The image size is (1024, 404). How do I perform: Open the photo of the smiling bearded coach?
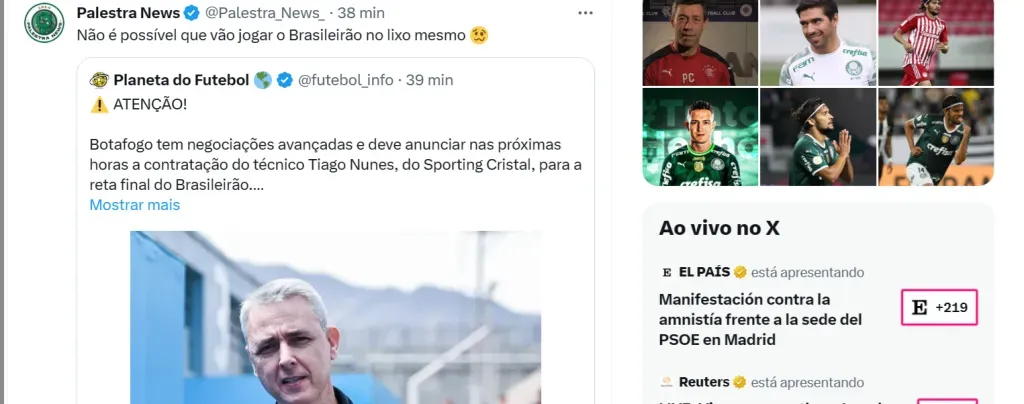coord(818,43)
